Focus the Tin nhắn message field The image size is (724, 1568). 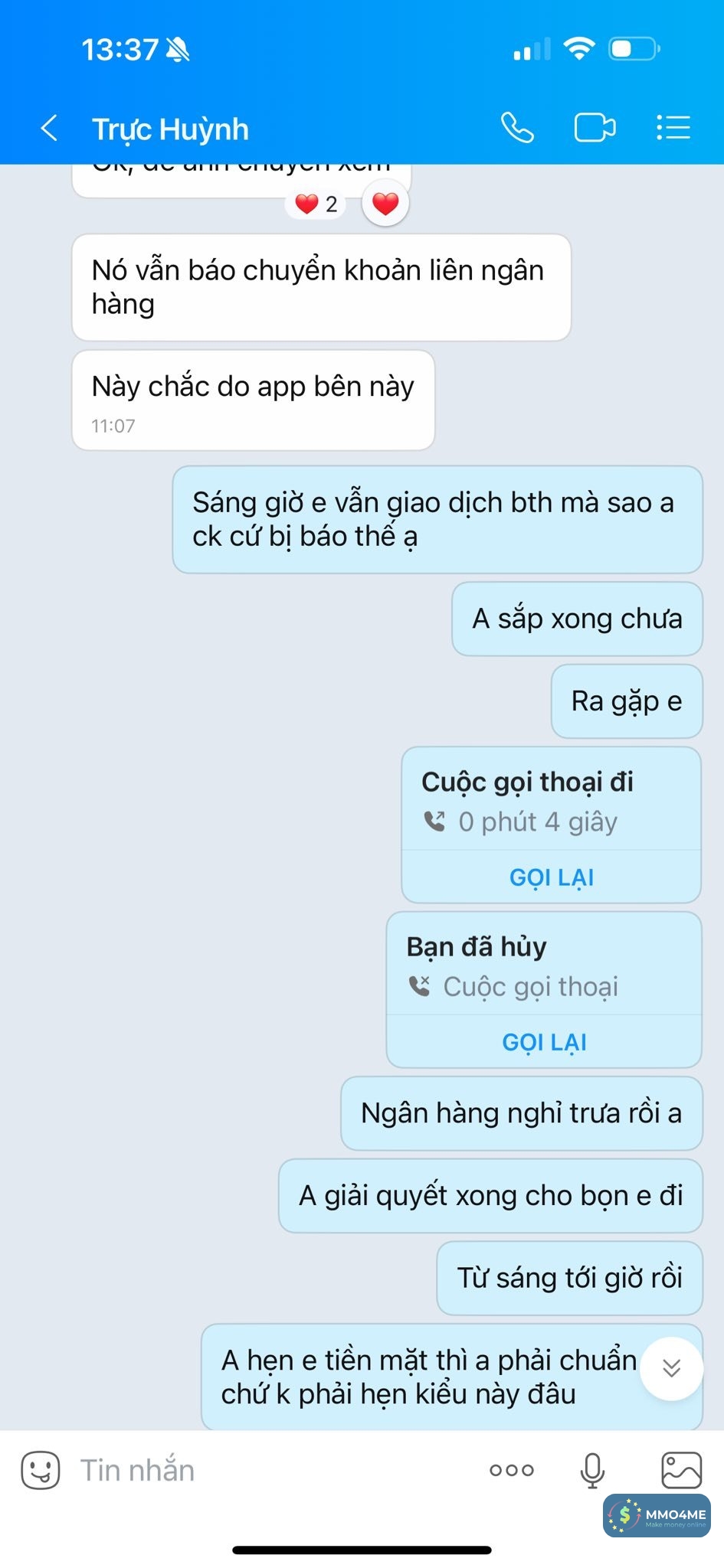pos(268,1470)
